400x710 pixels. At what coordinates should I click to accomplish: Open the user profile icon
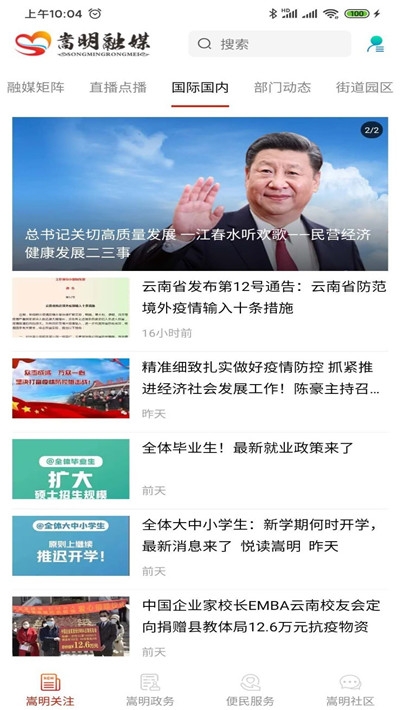click(x=376, y=44)
